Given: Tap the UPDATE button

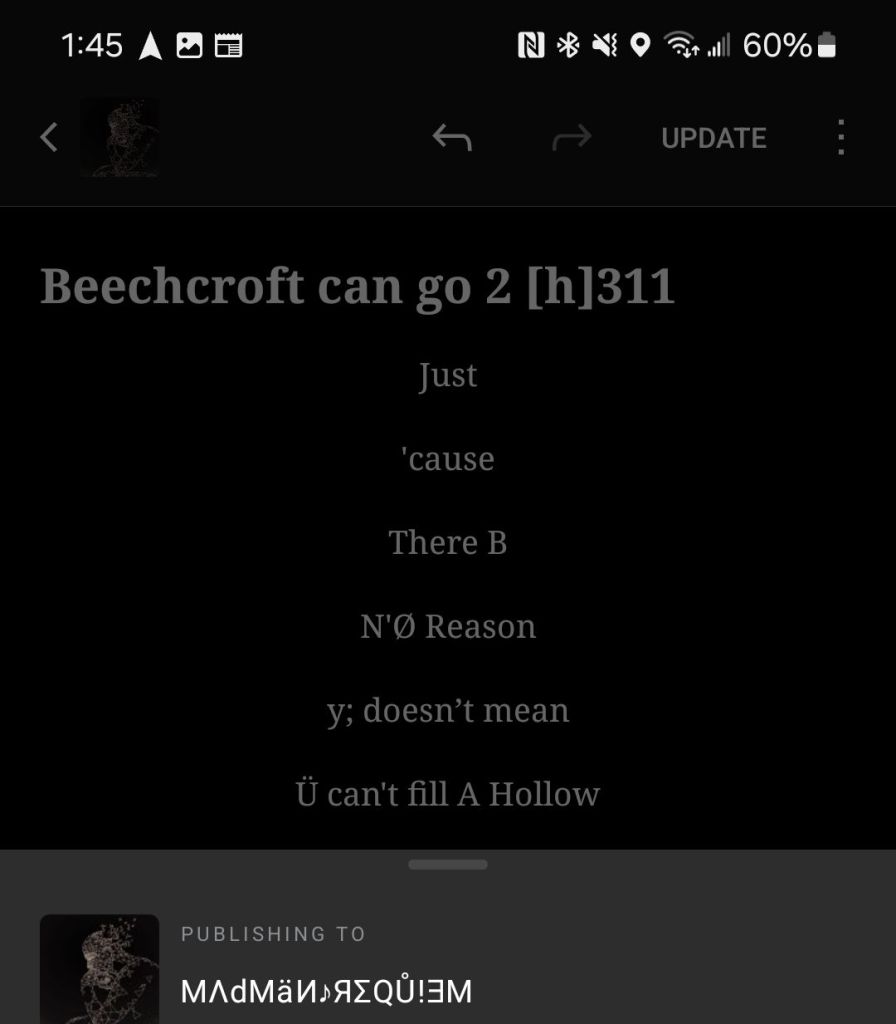Looking at the screenshot, I should [713, 138].
